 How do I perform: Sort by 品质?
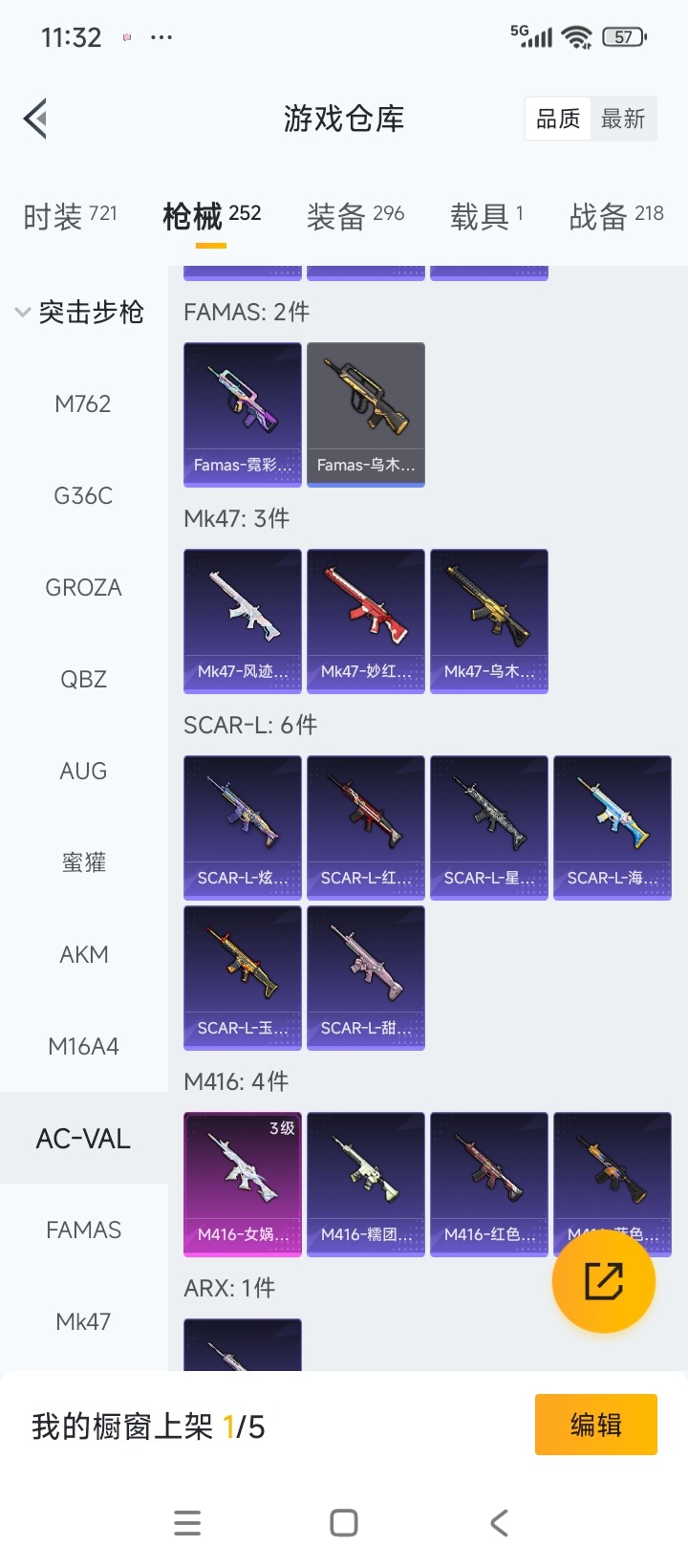(x=558, y=120)
